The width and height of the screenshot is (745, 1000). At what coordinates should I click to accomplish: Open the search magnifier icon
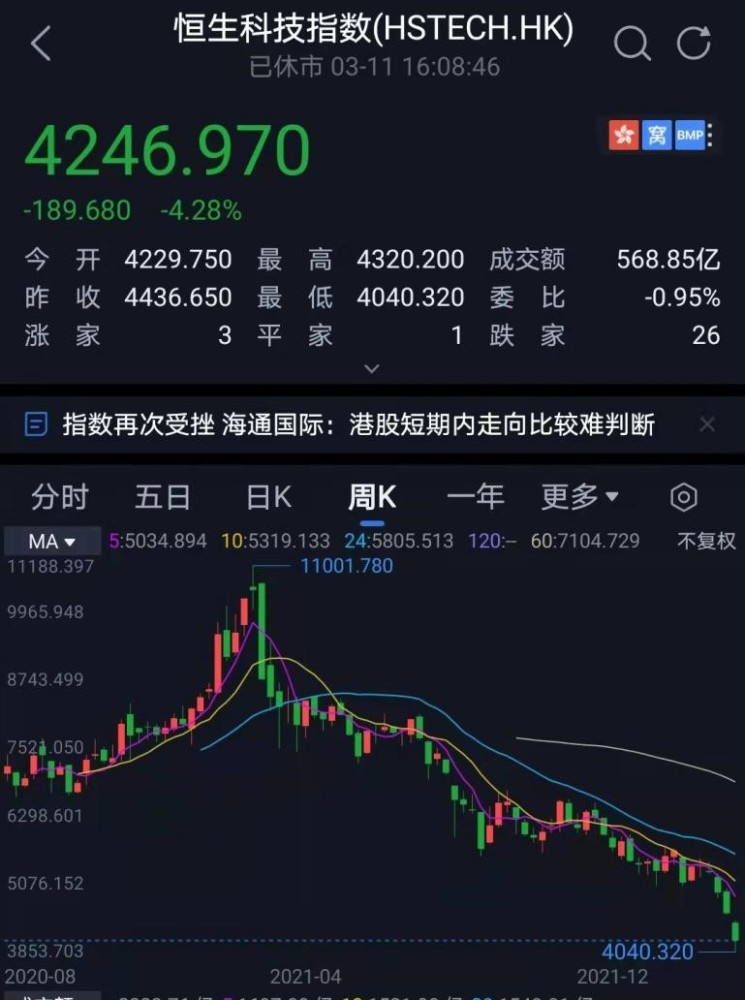pos(631,44)
